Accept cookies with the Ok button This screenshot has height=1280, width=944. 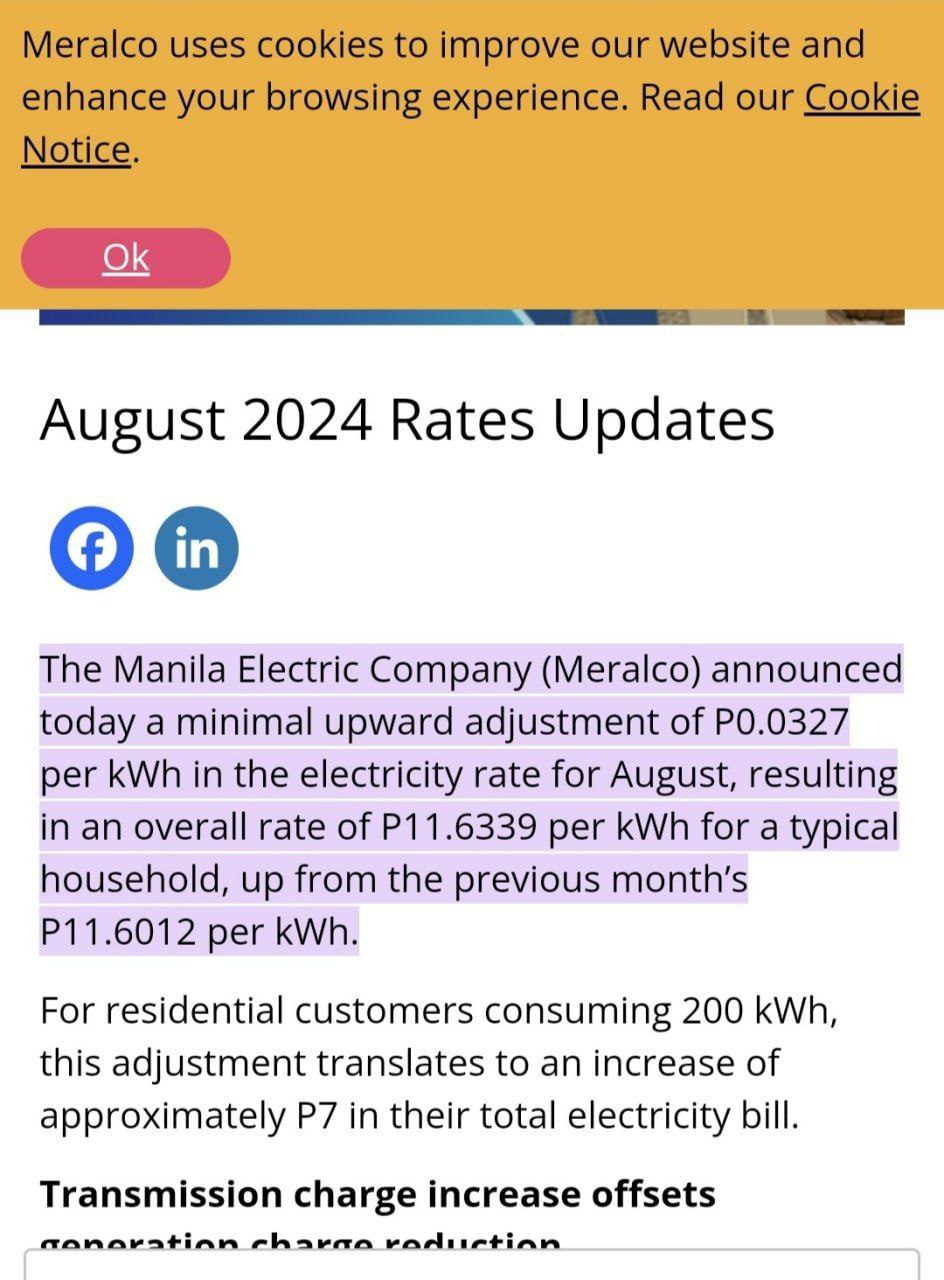click(x=126, y=258)
